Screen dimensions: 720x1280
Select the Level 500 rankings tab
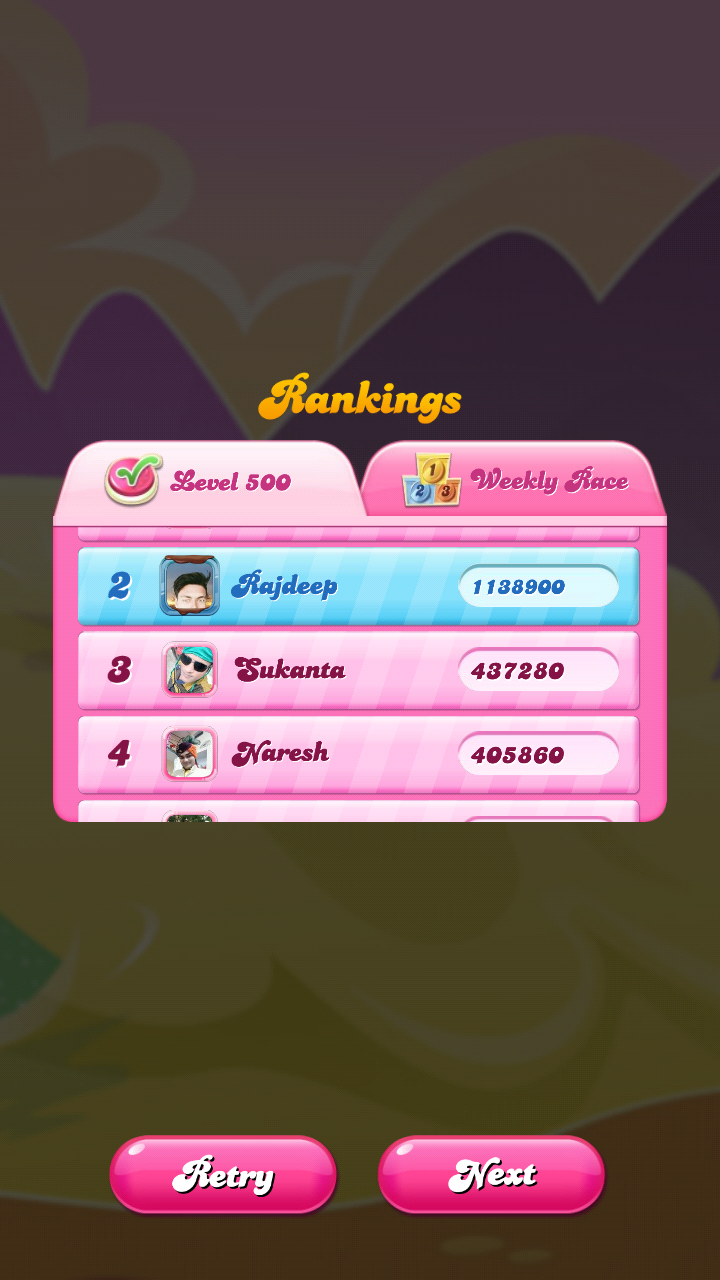205,481
